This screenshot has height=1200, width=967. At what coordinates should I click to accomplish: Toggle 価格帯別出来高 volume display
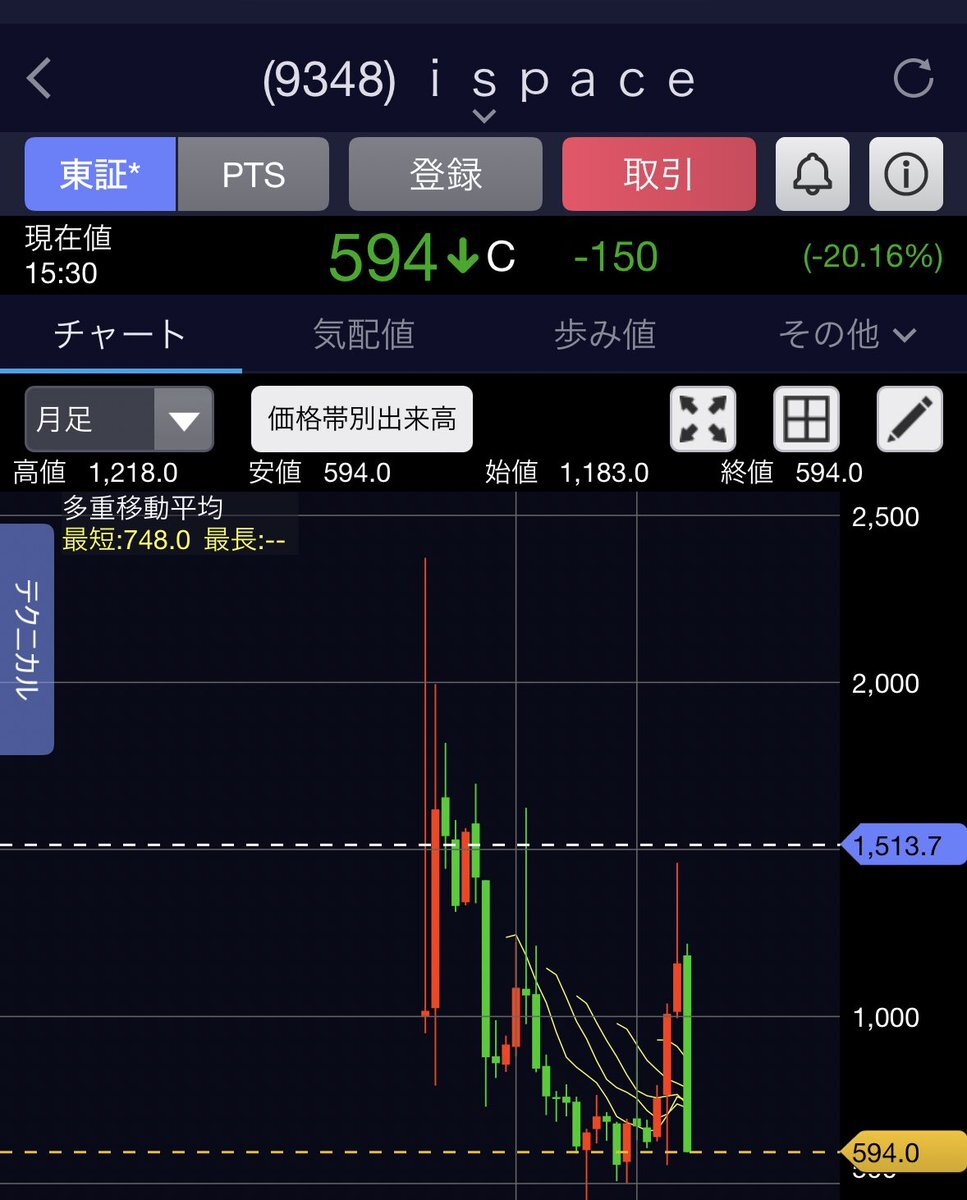tap(361, 419)
